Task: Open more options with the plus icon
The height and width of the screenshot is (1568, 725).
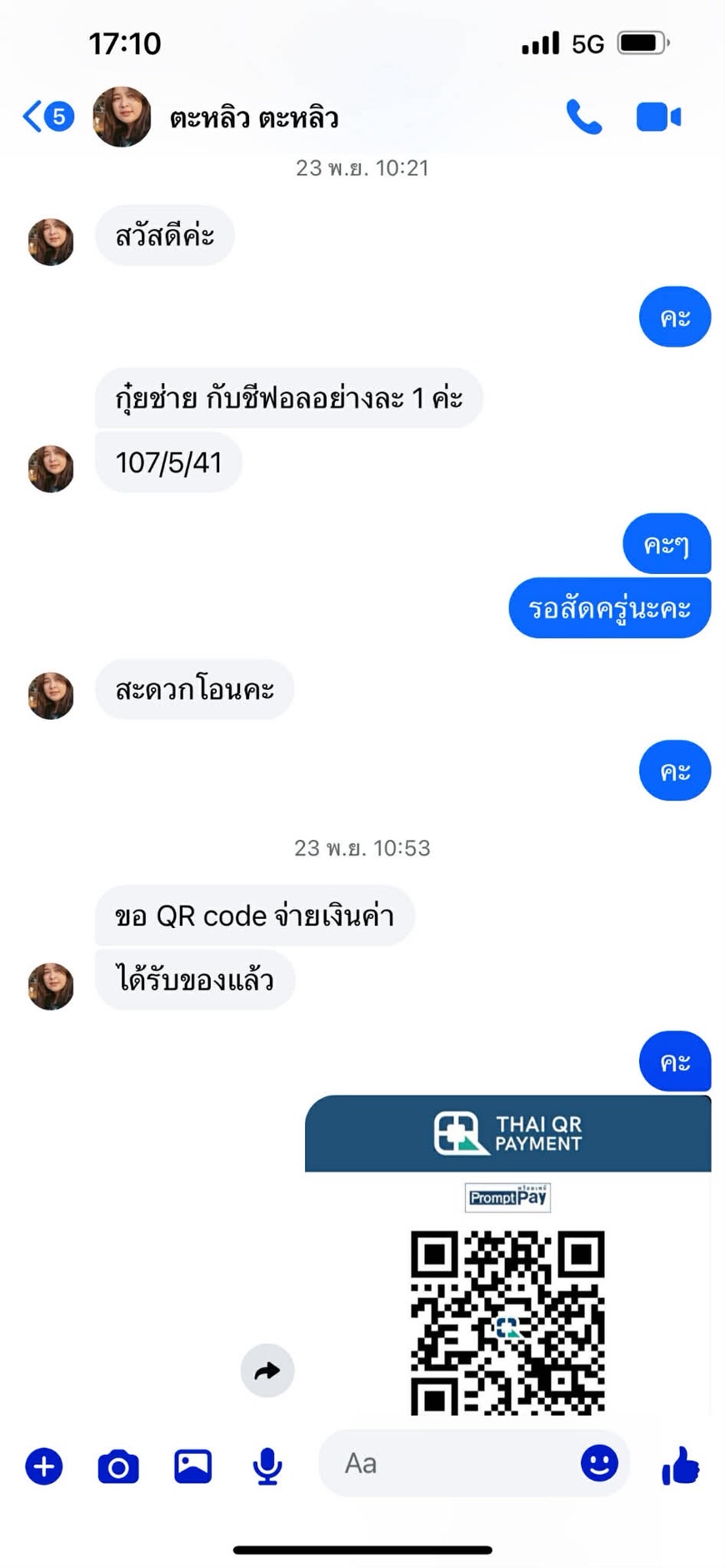Action: [44, 1466]
